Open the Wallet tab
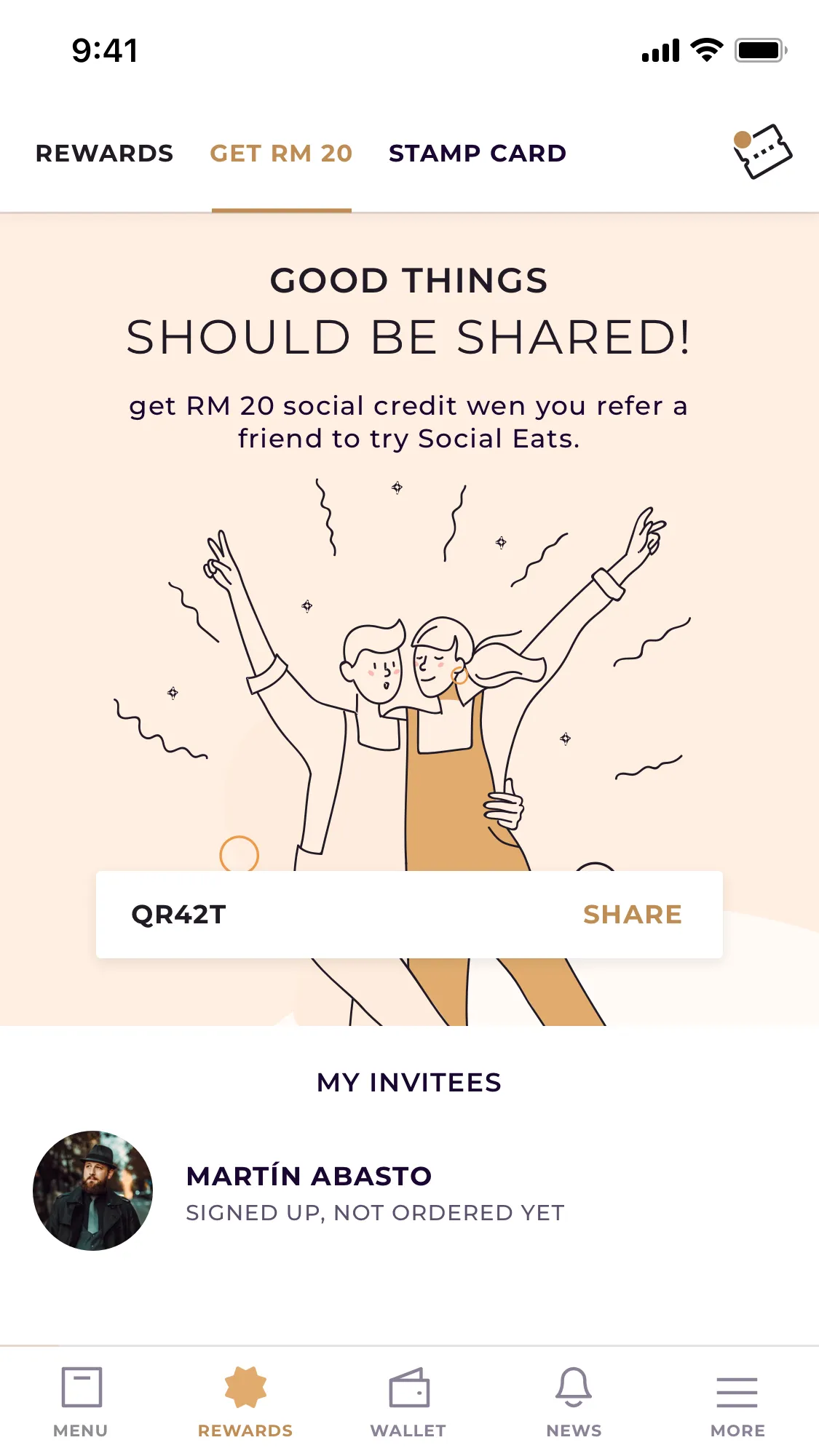The width and height of the screenshot is (819, 1456). (x=408, y=1401)
